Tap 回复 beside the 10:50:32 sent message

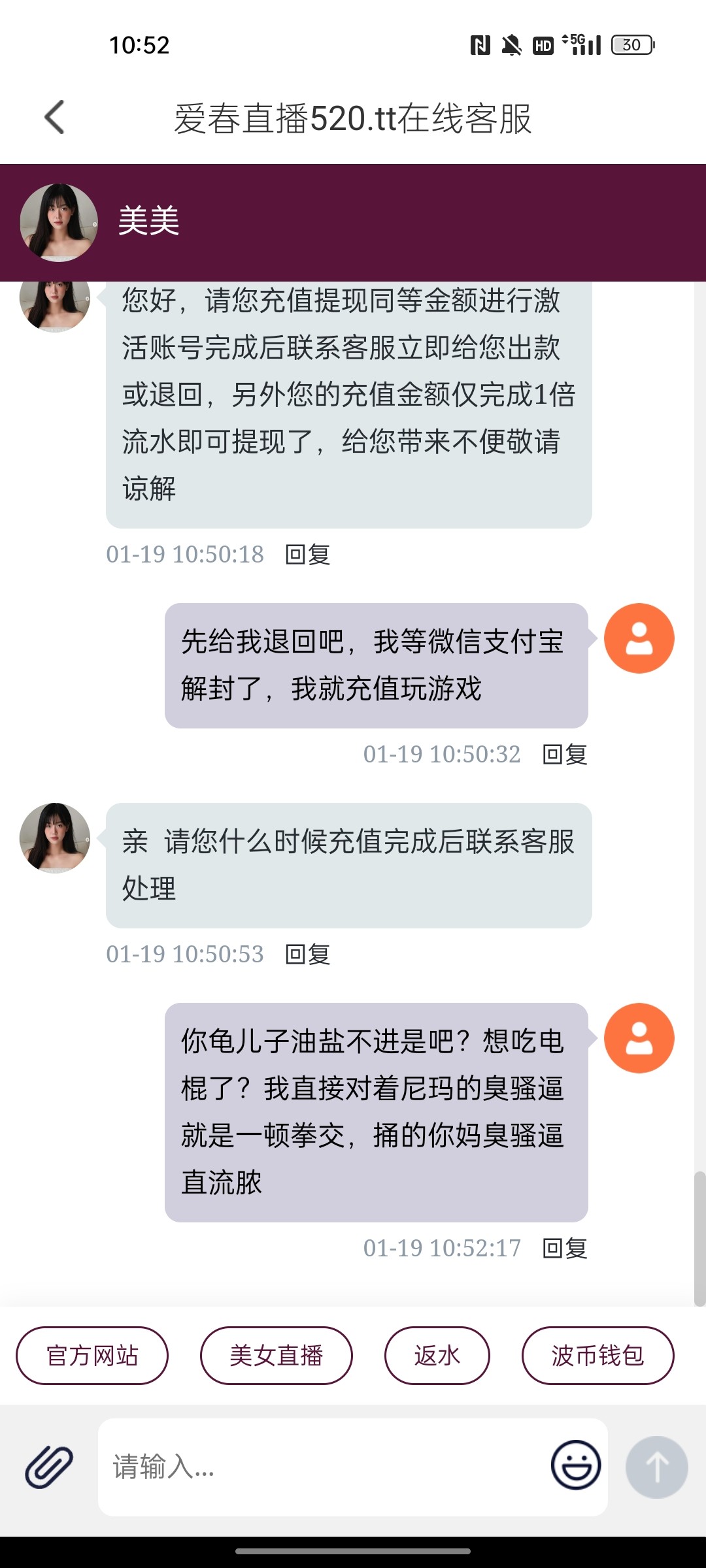565,755
